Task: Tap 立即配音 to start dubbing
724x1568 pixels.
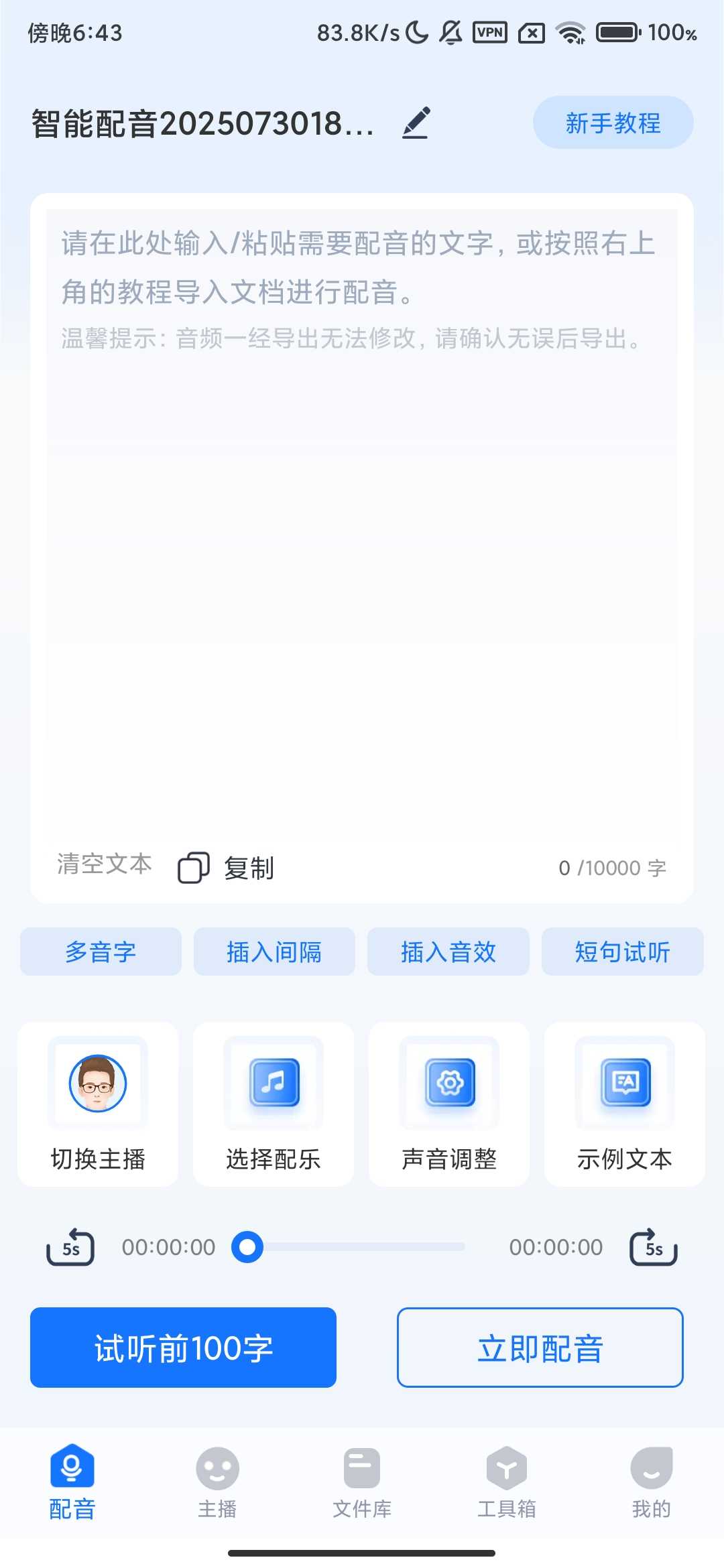Action: pos(540,1348)
